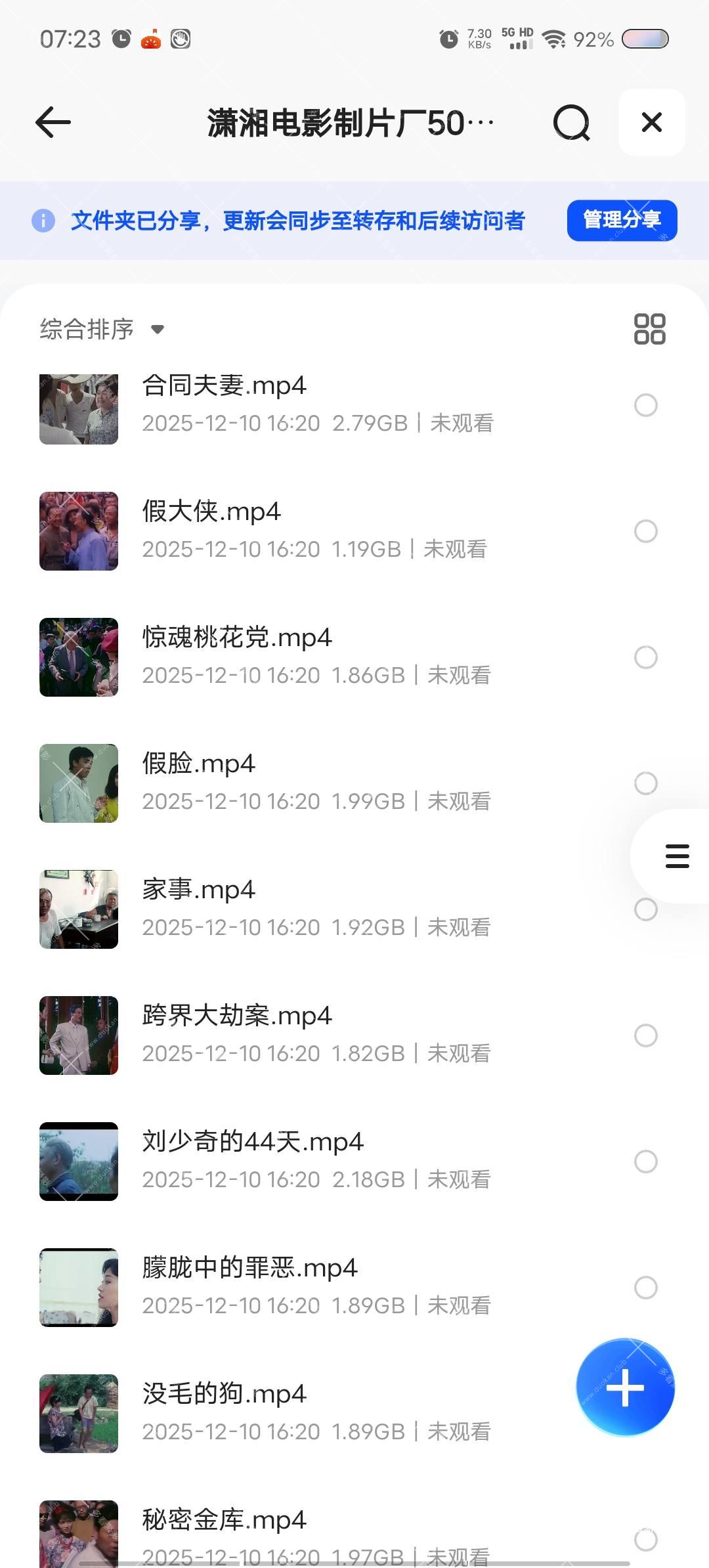Expand the 综合排序 sort dropdown
709x1568 pixels.
pyautogui.click(x=102, y=329)
